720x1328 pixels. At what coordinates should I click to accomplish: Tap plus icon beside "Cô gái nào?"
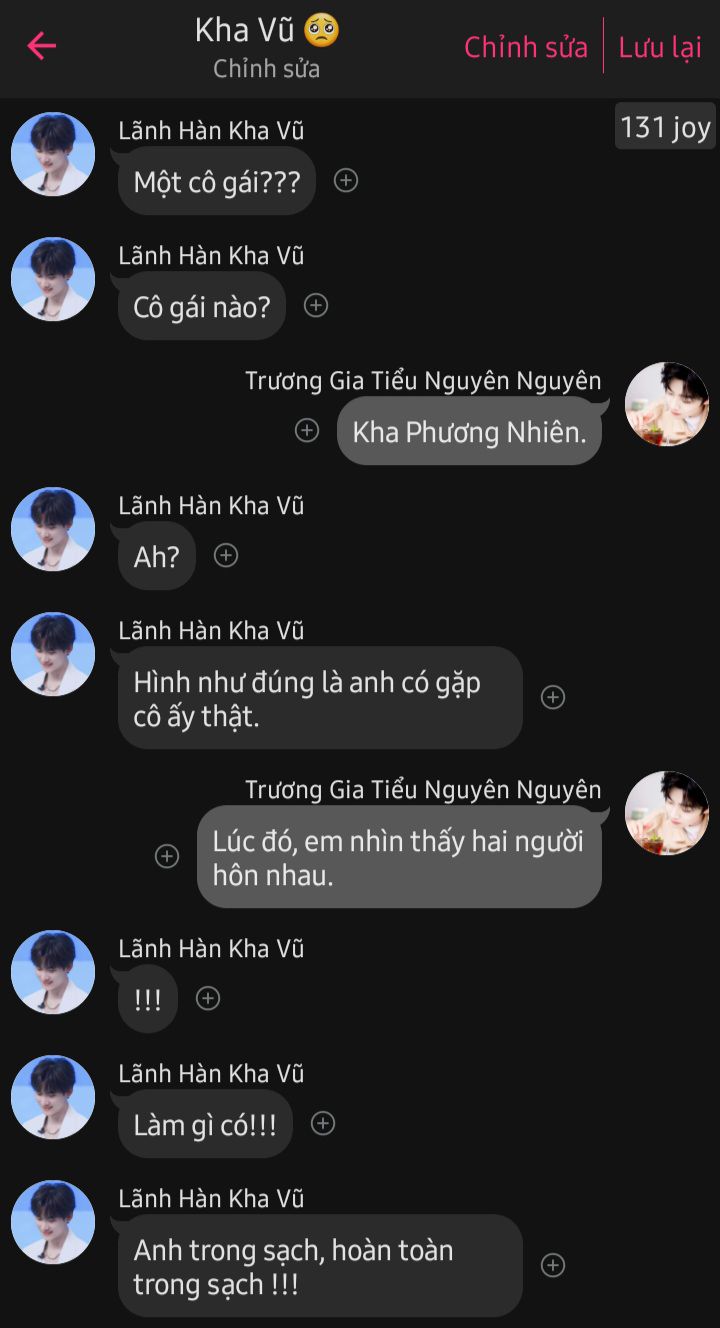pos(316,305)
